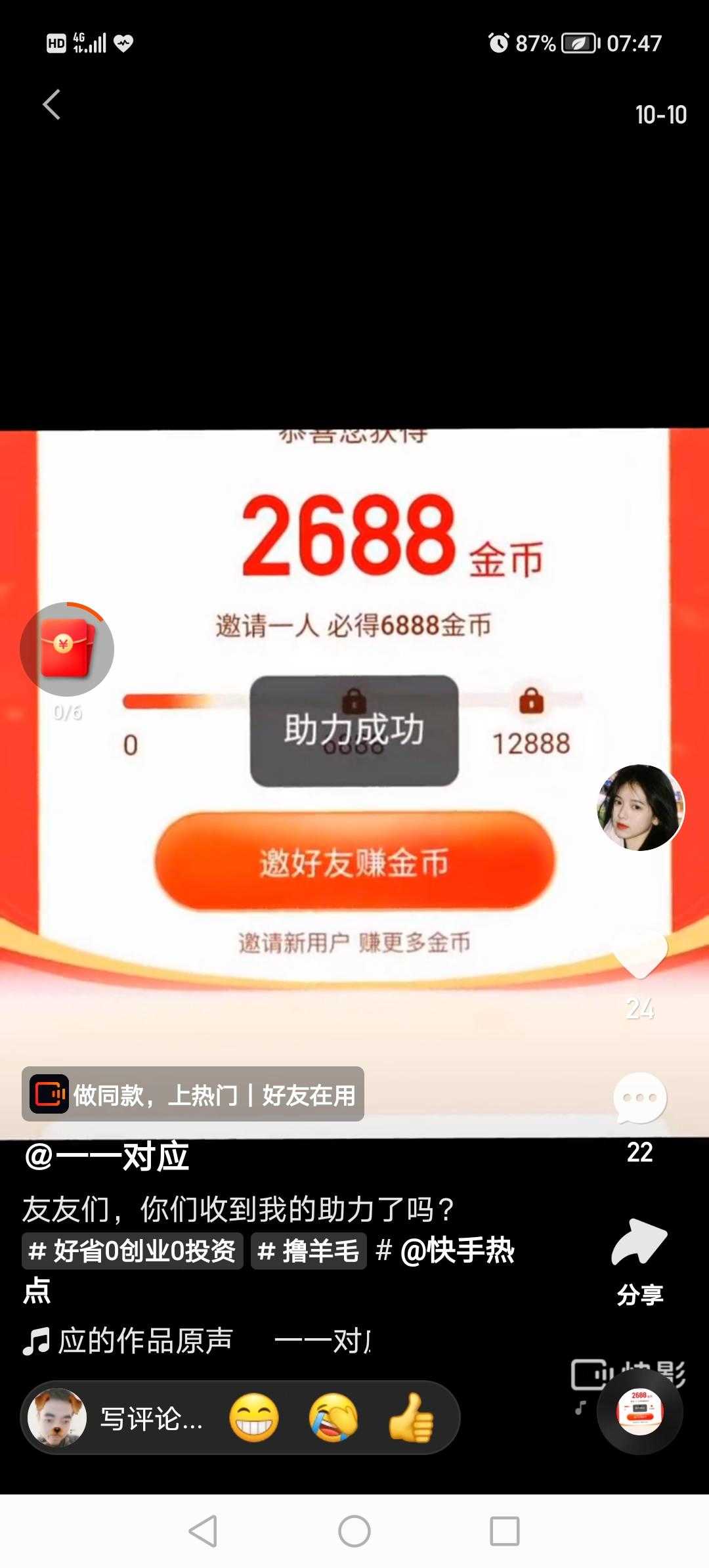The width and height of the screenshot is (709, 1568).
Task: Open @一一对应 user profile
Action: pyautogui.click(x=107, y=1157)
